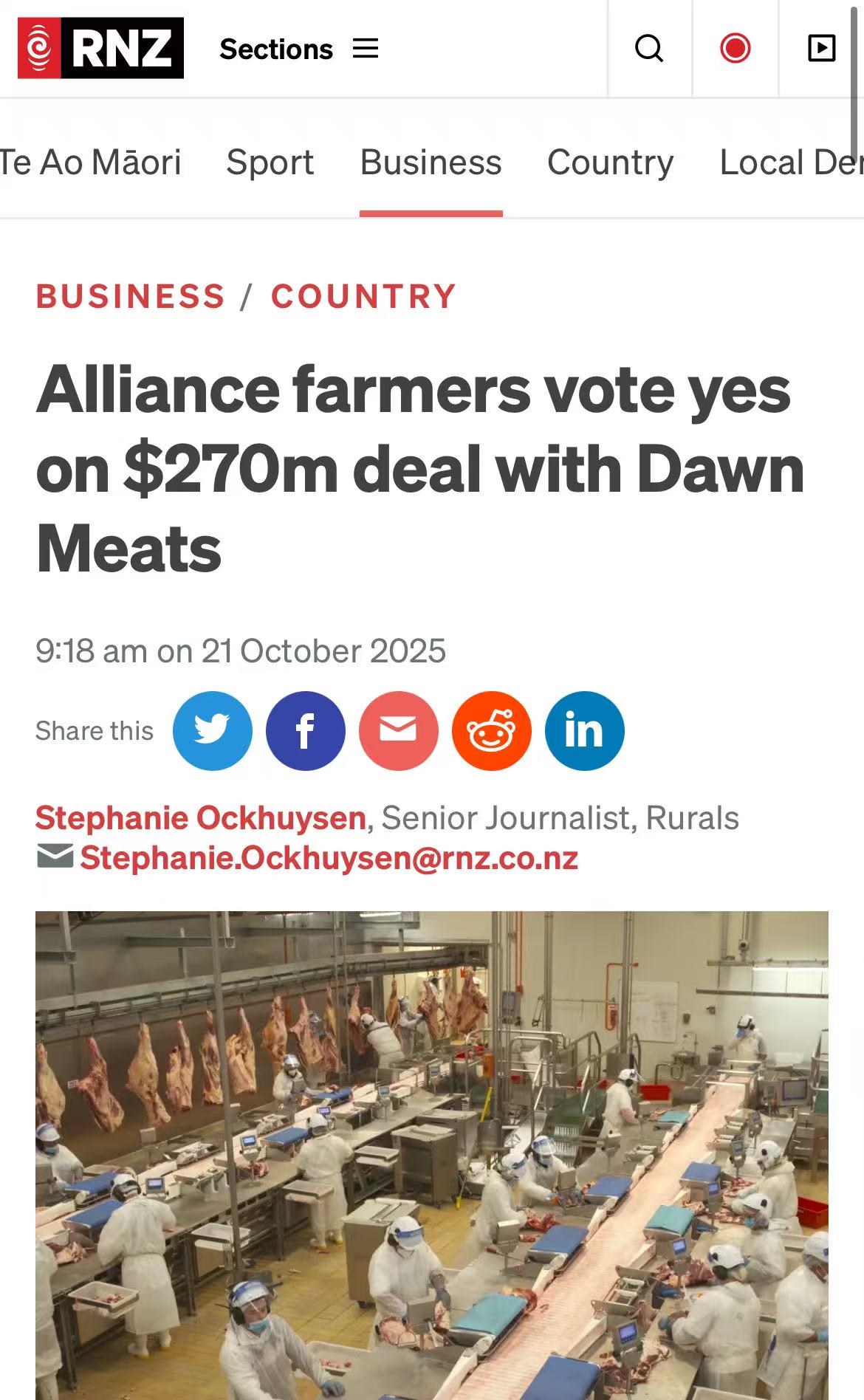Expand the Sections menu
The image size is (864, 1400).
tap(298, 49)
